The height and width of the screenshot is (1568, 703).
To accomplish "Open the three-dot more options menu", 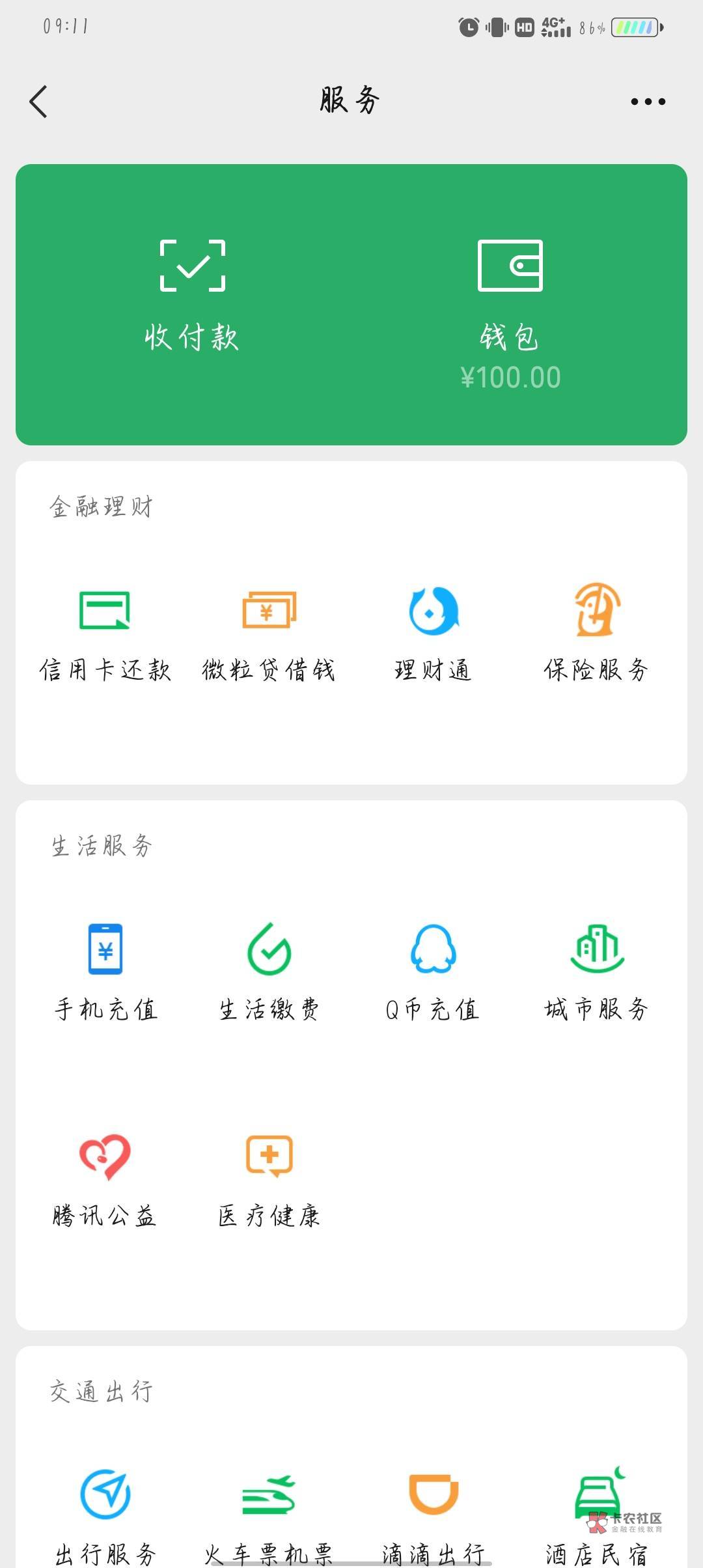I will (648, 102).
